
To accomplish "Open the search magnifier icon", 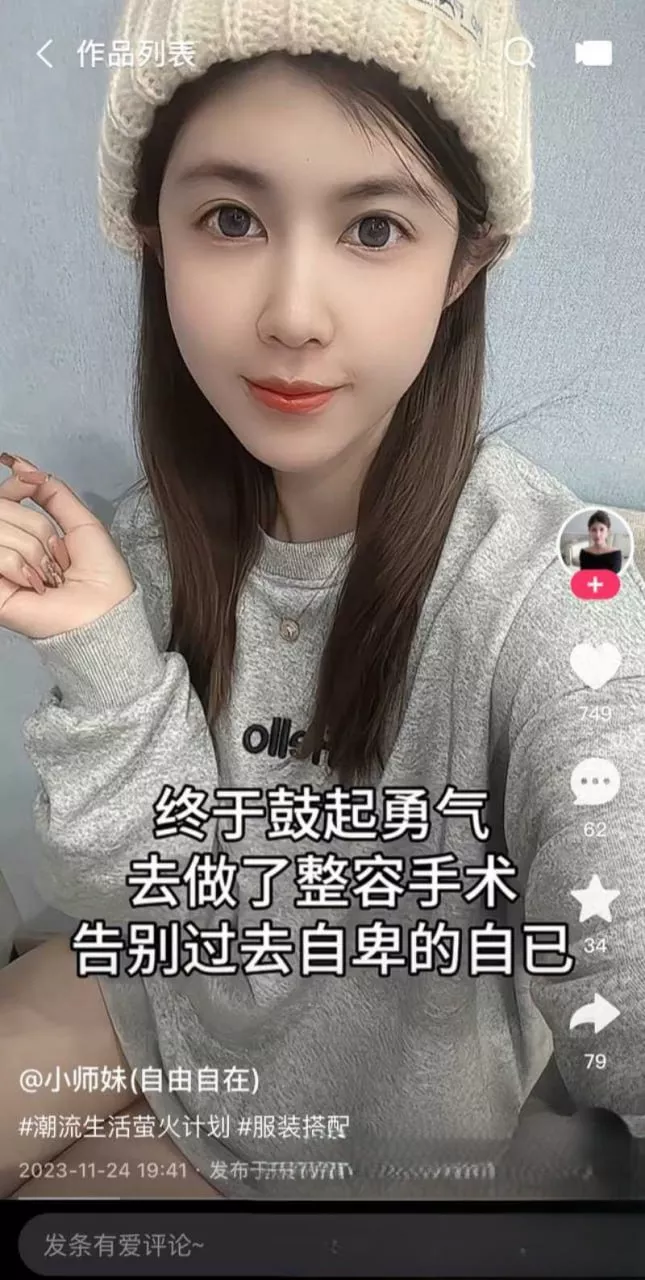I will tap(519, 53).
